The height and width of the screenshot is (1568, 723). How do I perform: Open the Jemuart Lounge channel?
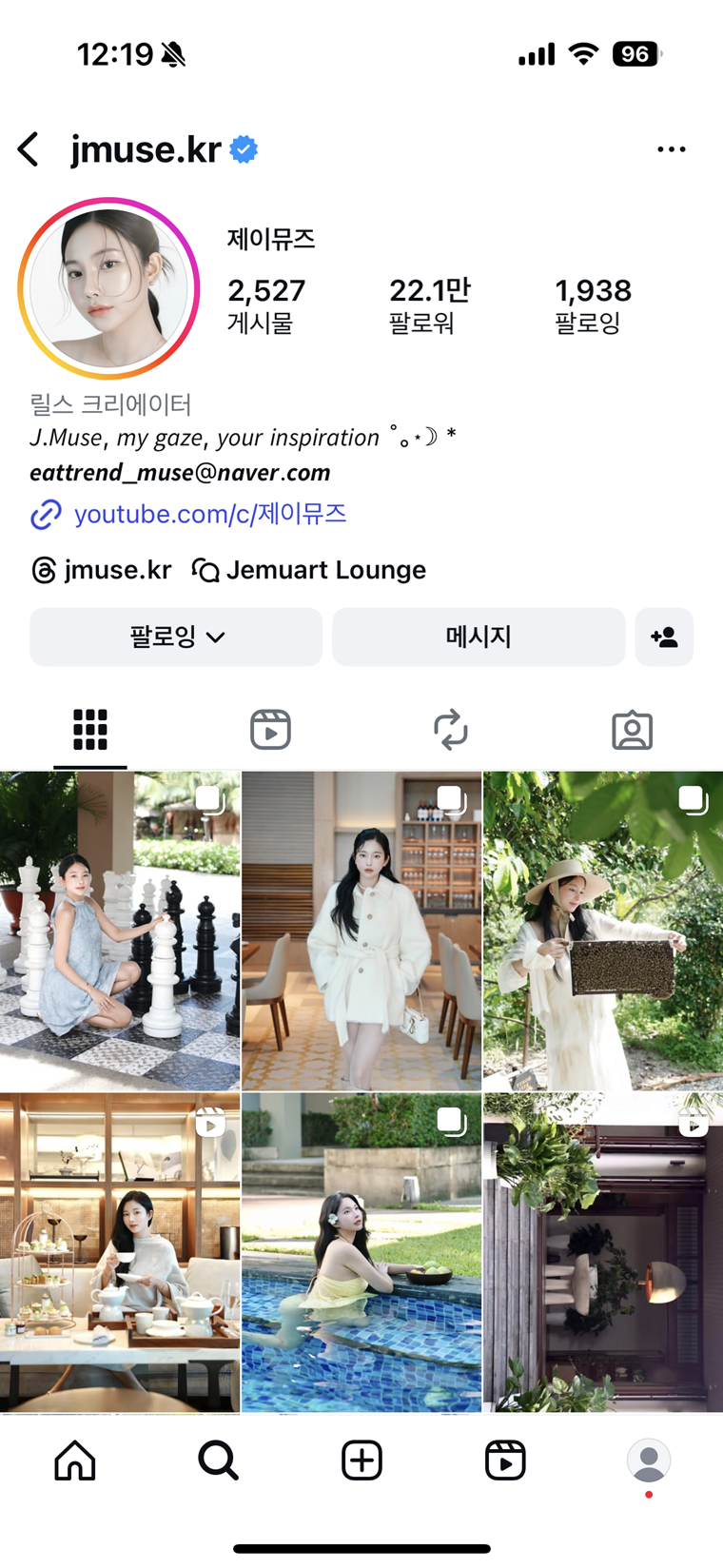coord(309,570)
